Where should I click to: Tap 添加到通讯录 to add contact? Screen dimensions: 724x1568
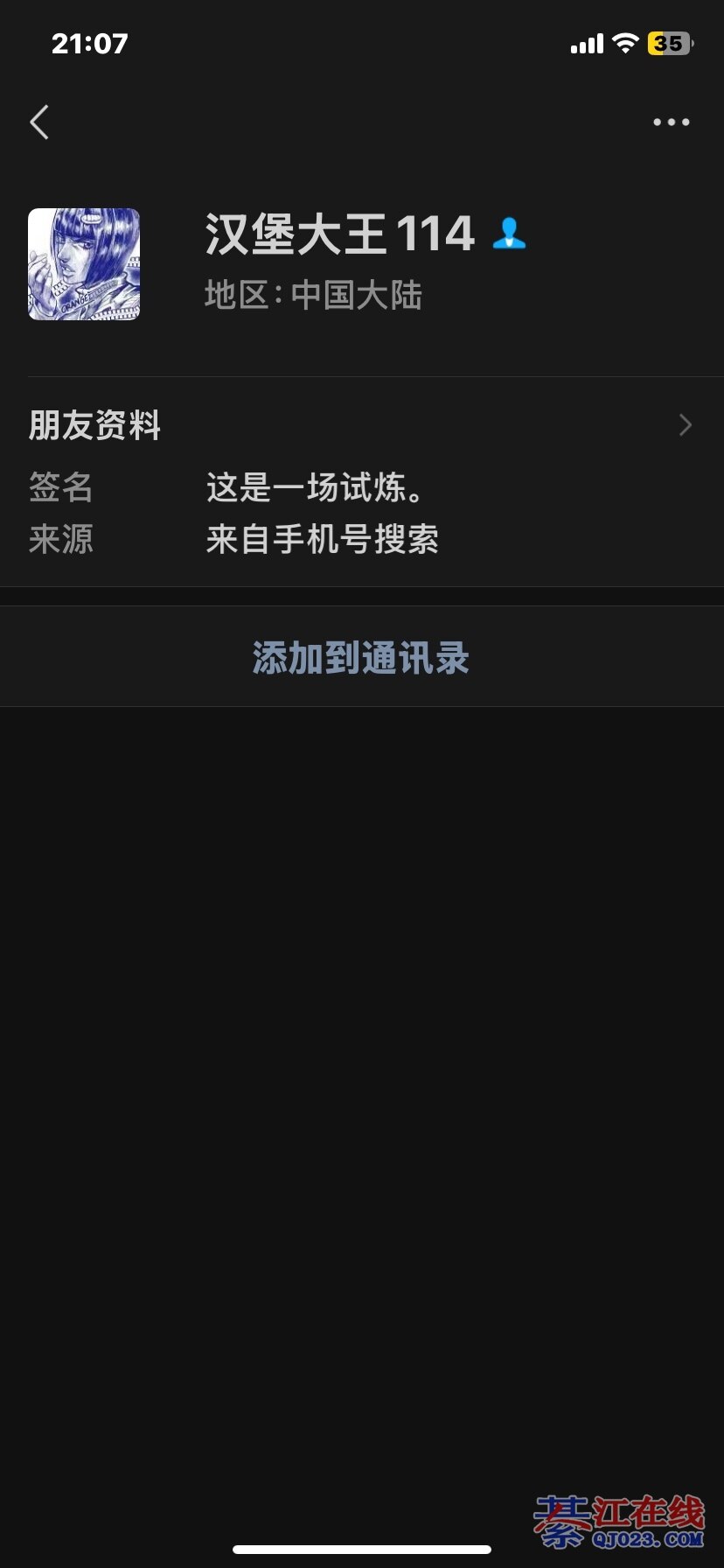click(361, 658)
